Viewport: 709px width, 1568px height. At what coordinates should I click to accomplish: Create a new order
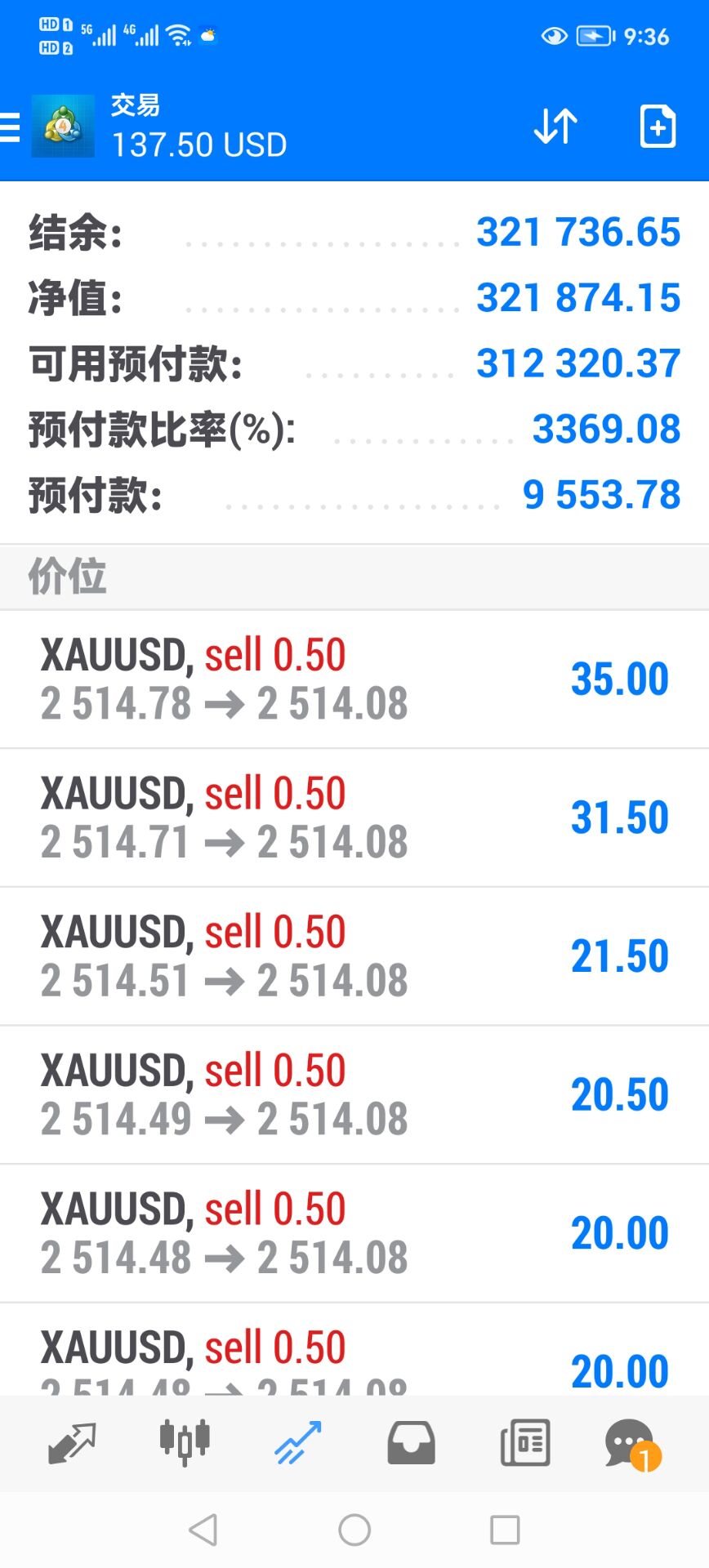(x=657, y=127)
